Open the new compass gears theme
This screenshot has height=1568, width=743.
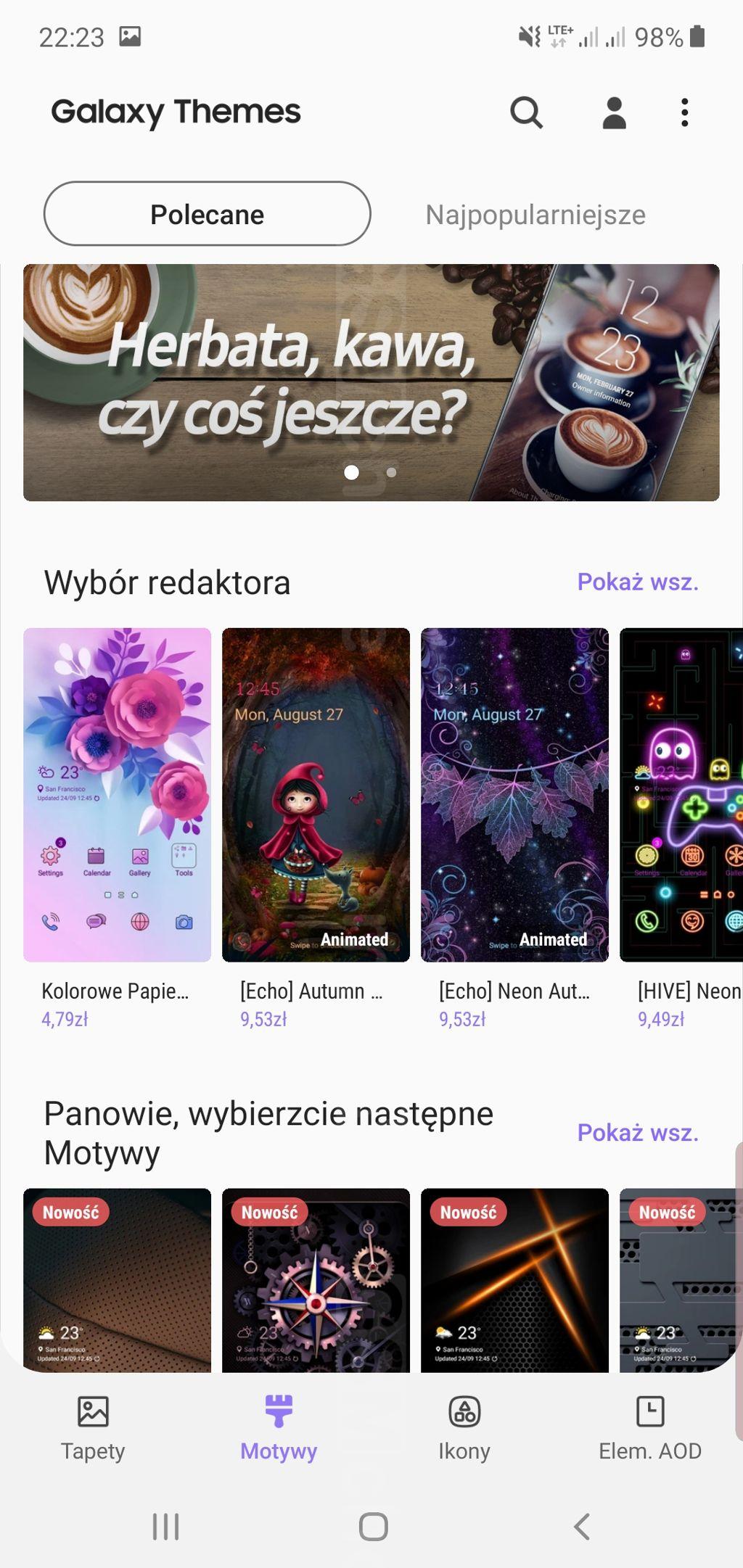pos(316,1280)
